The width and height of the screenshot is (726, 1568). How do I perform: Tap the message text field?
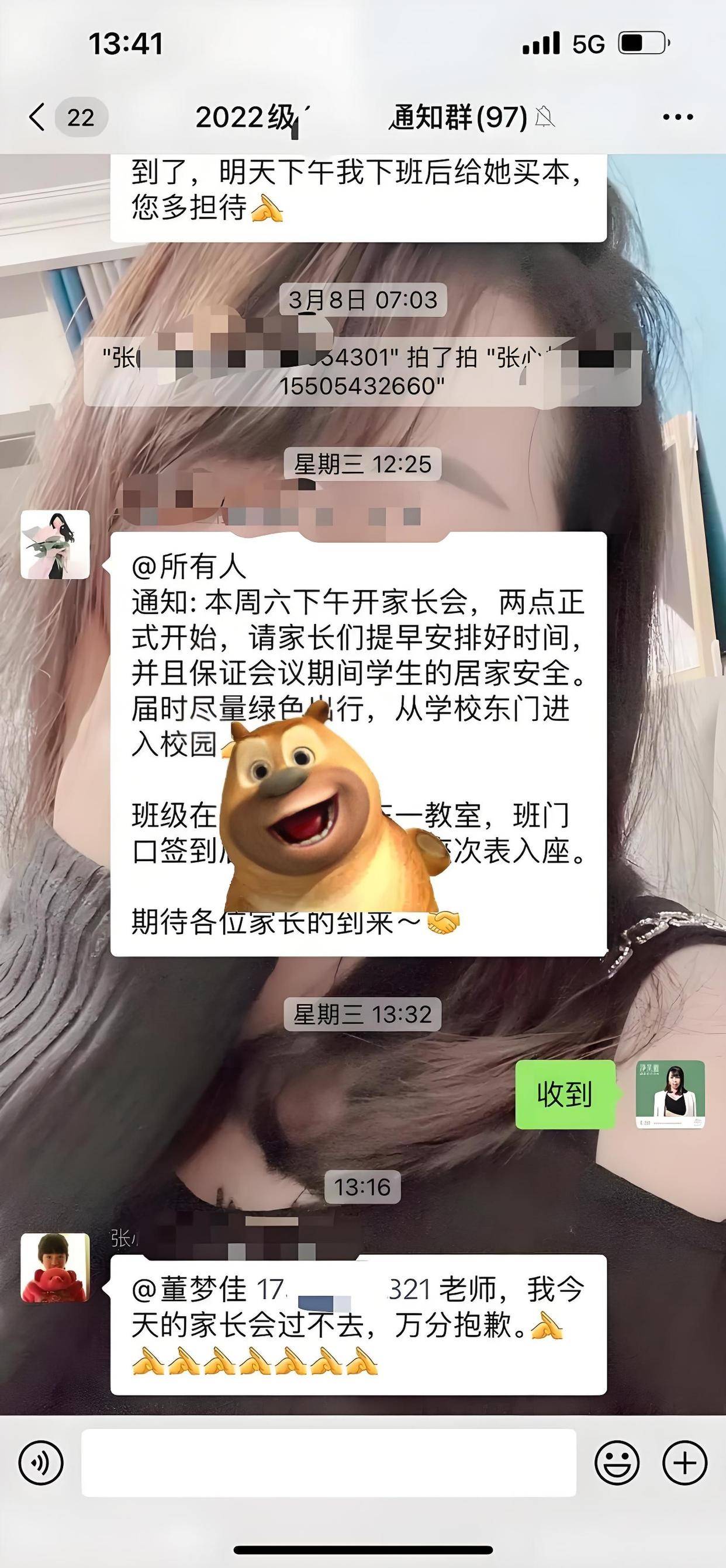[x=329, y=1463]
